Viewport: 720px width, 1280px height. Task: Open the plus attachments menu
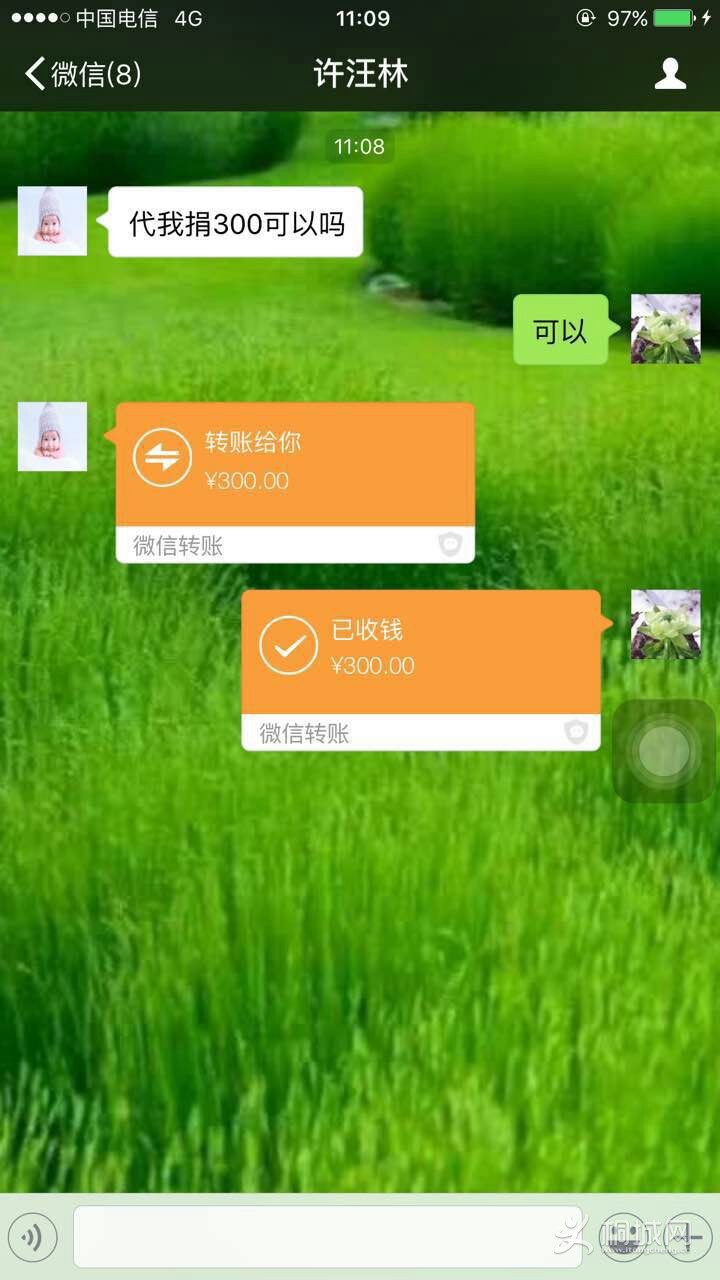689,1238
